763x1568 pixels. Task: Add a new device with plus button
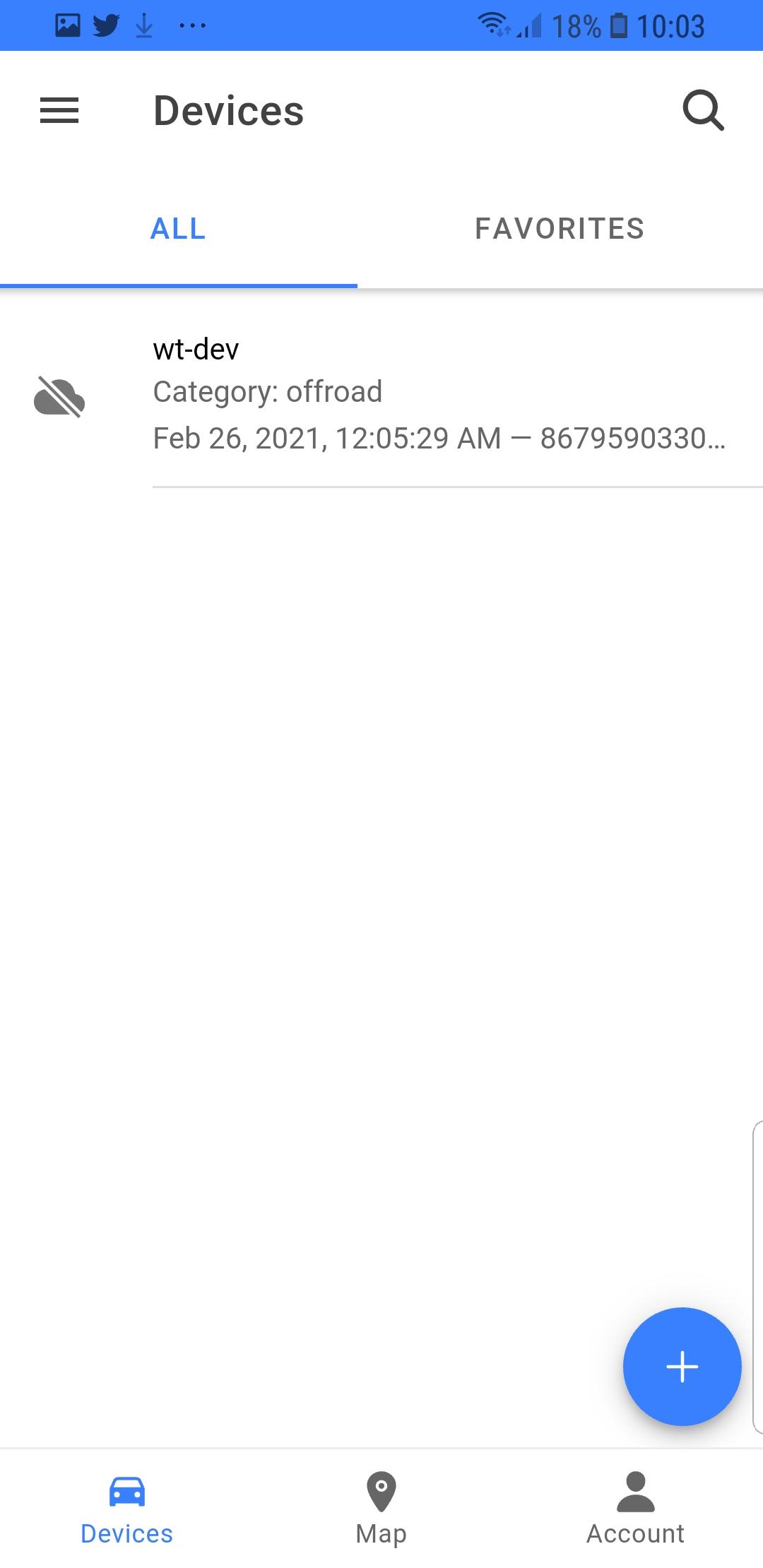pyautogui.click(x=682, y=1366)
